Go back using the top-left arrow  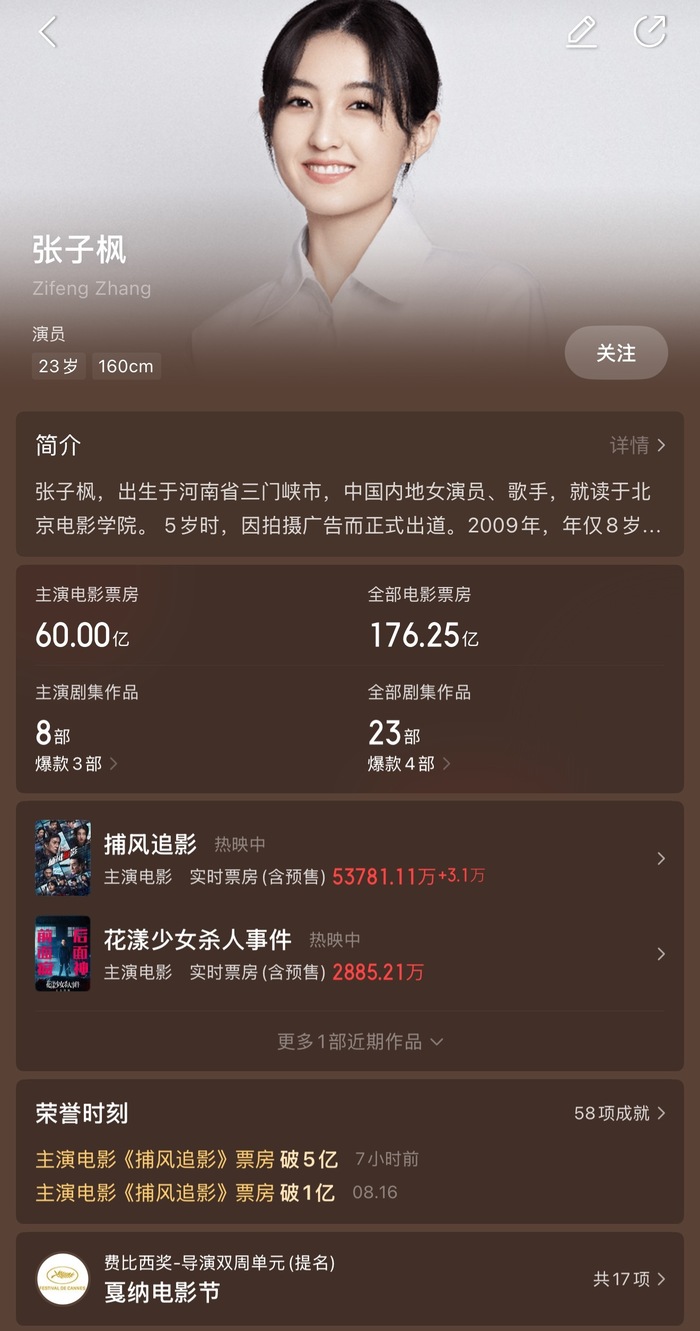click(x=47, y=32)
